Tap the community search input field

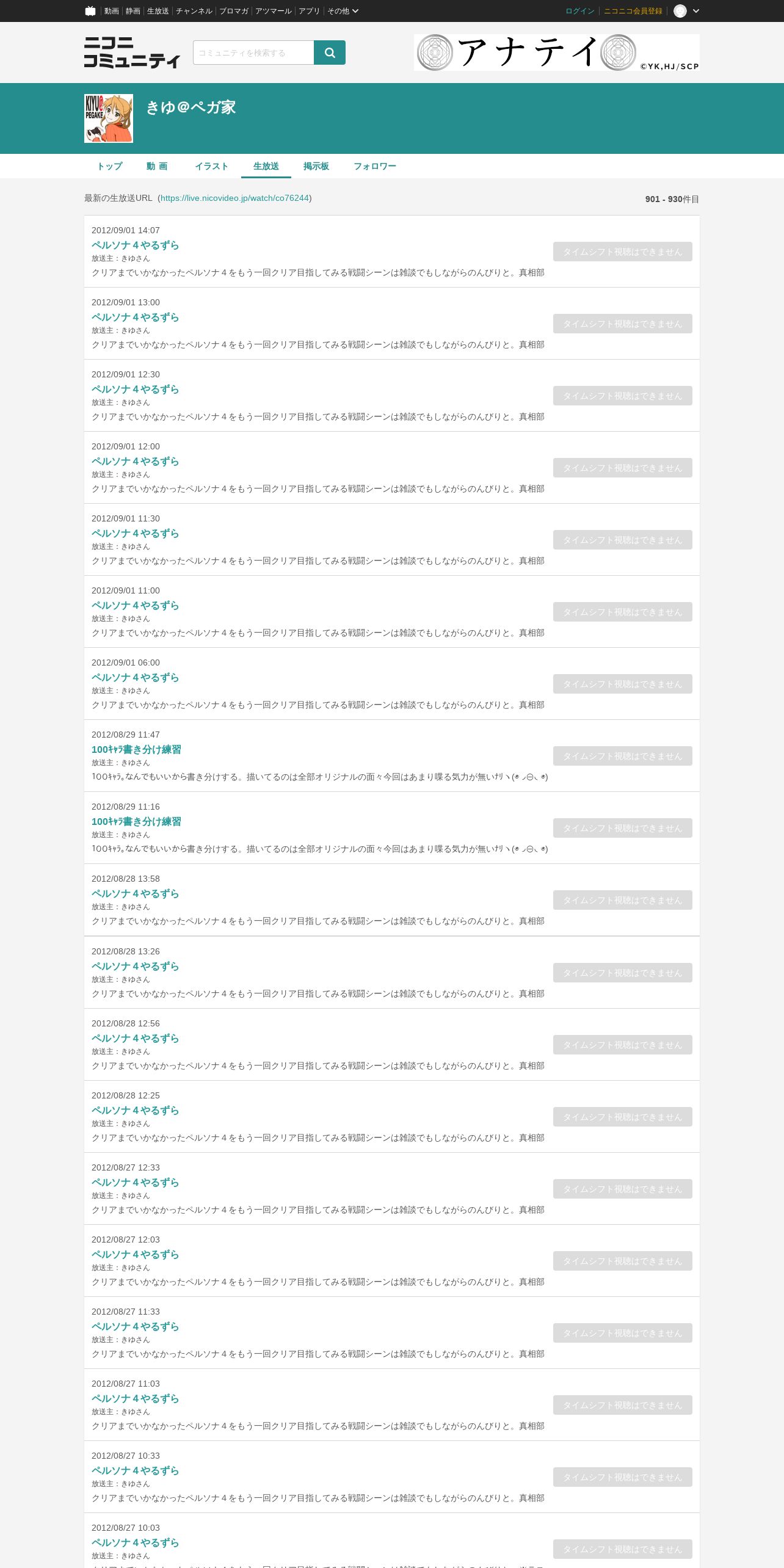coord(253,53)
